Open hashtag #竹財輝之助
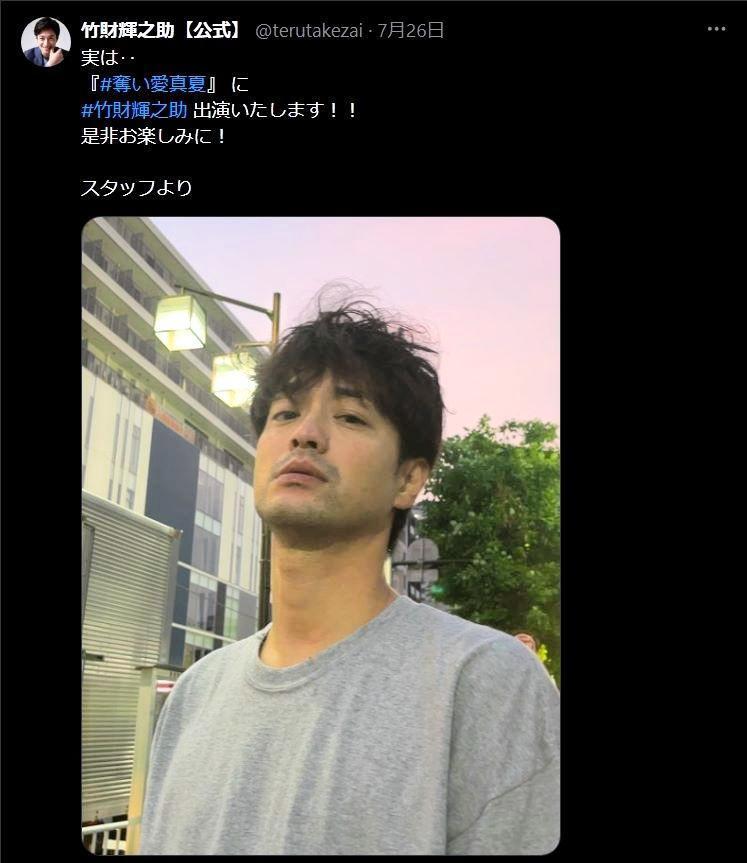 click(134, 110)
